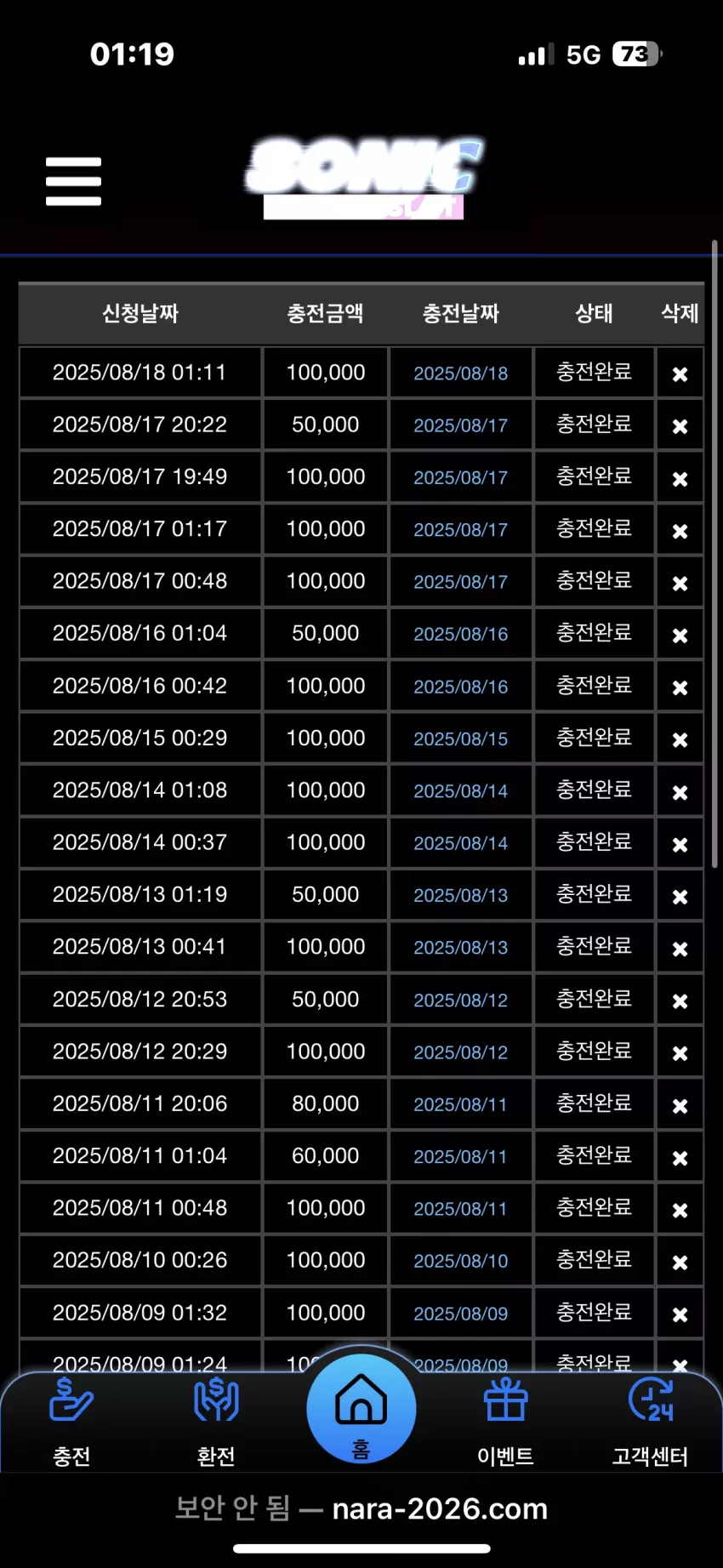
Task: Remove the 2025/08/17 19:49 entry
Action: pyautogui.click(x=680, y=479)
